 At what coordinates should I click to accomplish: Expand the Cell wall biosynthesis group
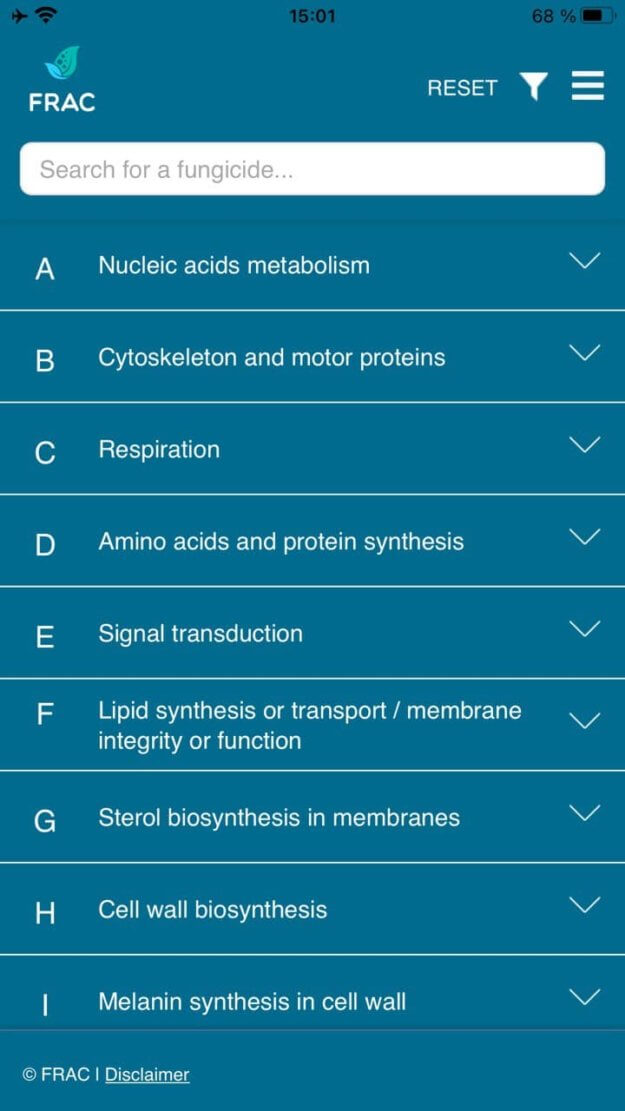(x=584, y=905)
